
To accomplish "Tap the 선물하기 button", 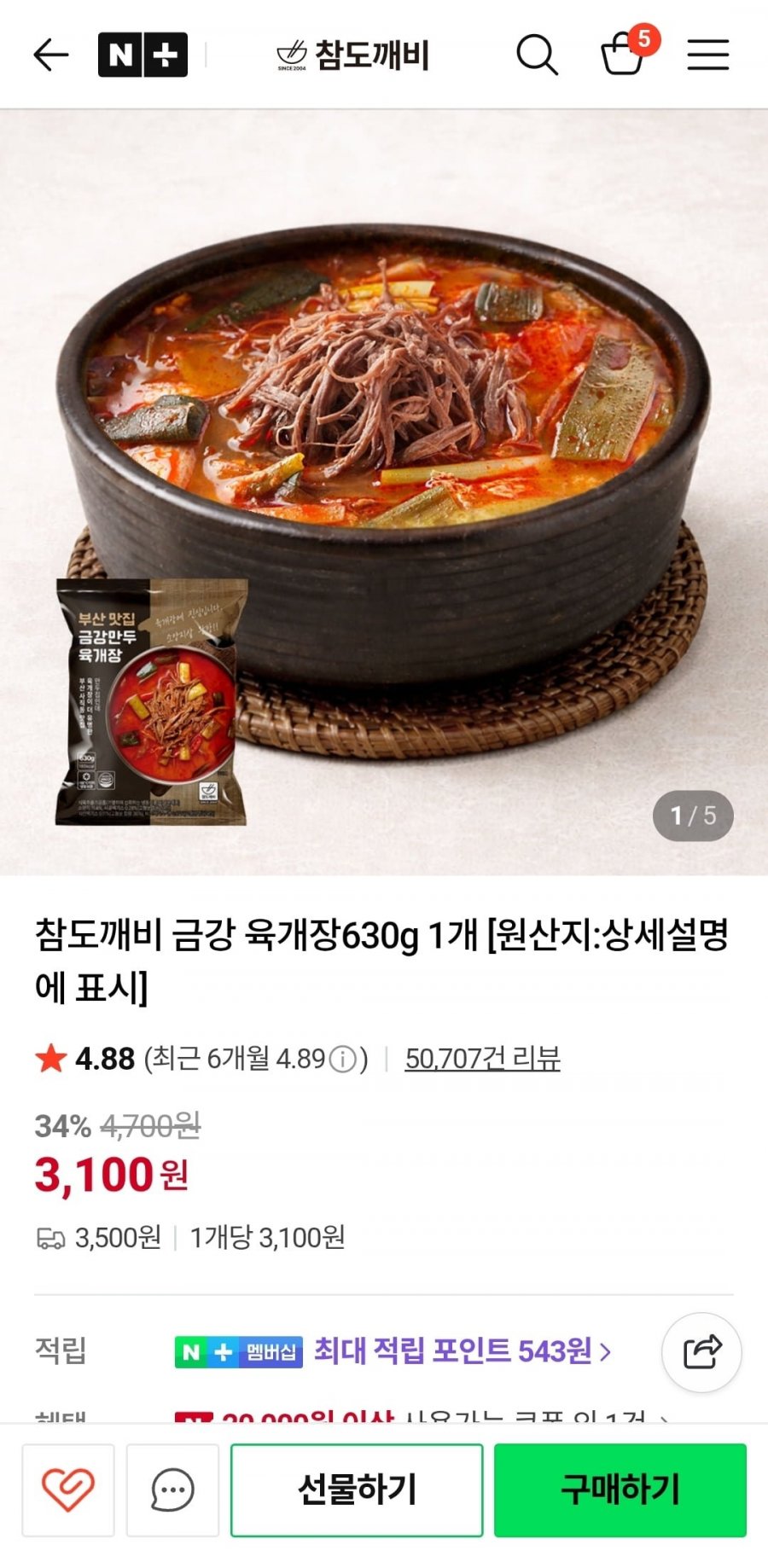I will click(357, 1490).
